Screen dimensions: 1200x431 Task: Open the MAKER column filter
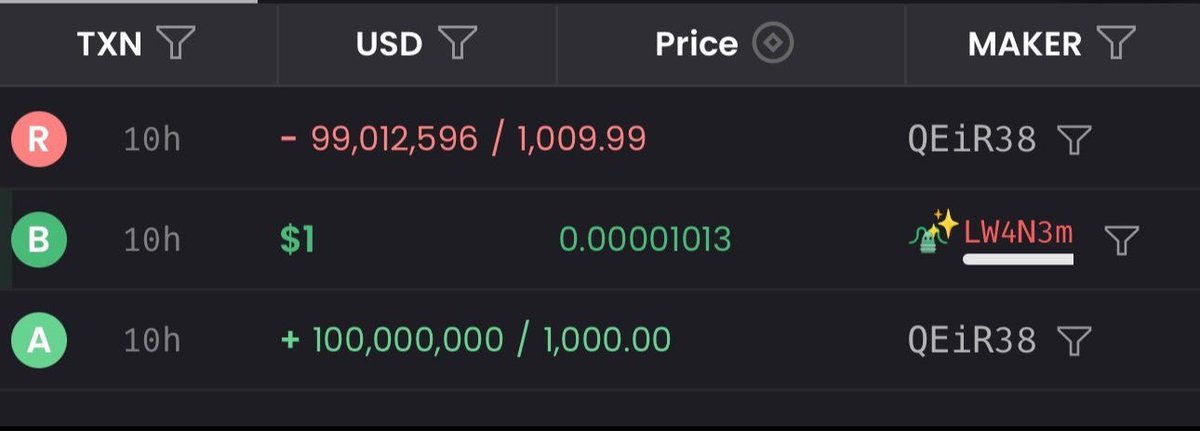point(1115,43)
